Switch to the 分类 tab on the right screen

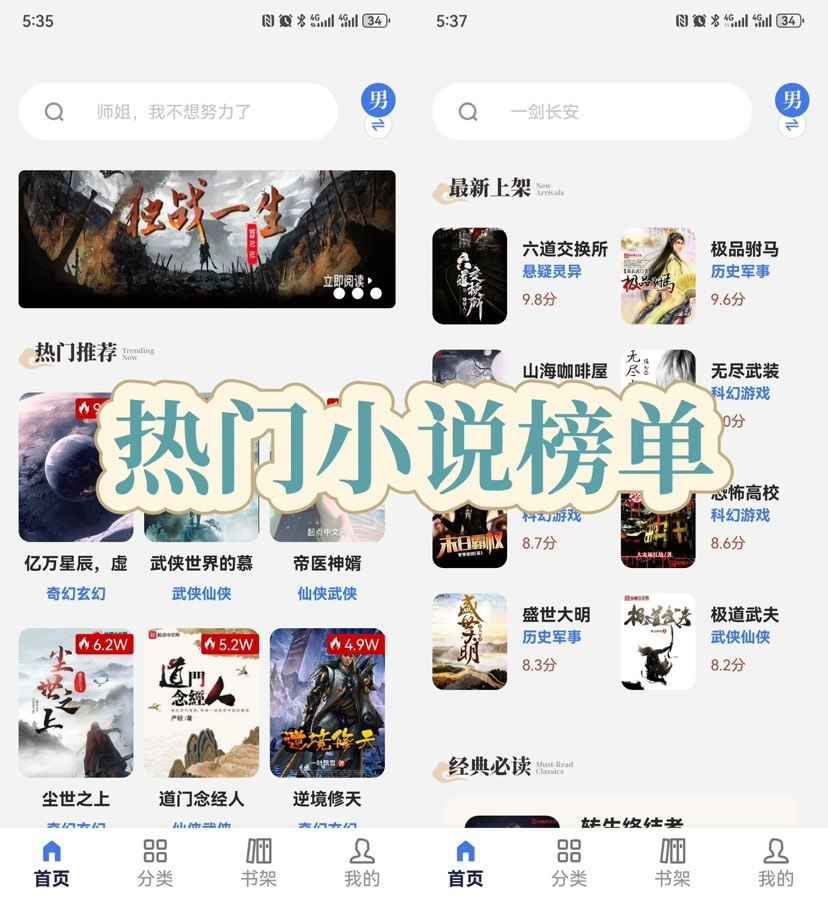567,856
